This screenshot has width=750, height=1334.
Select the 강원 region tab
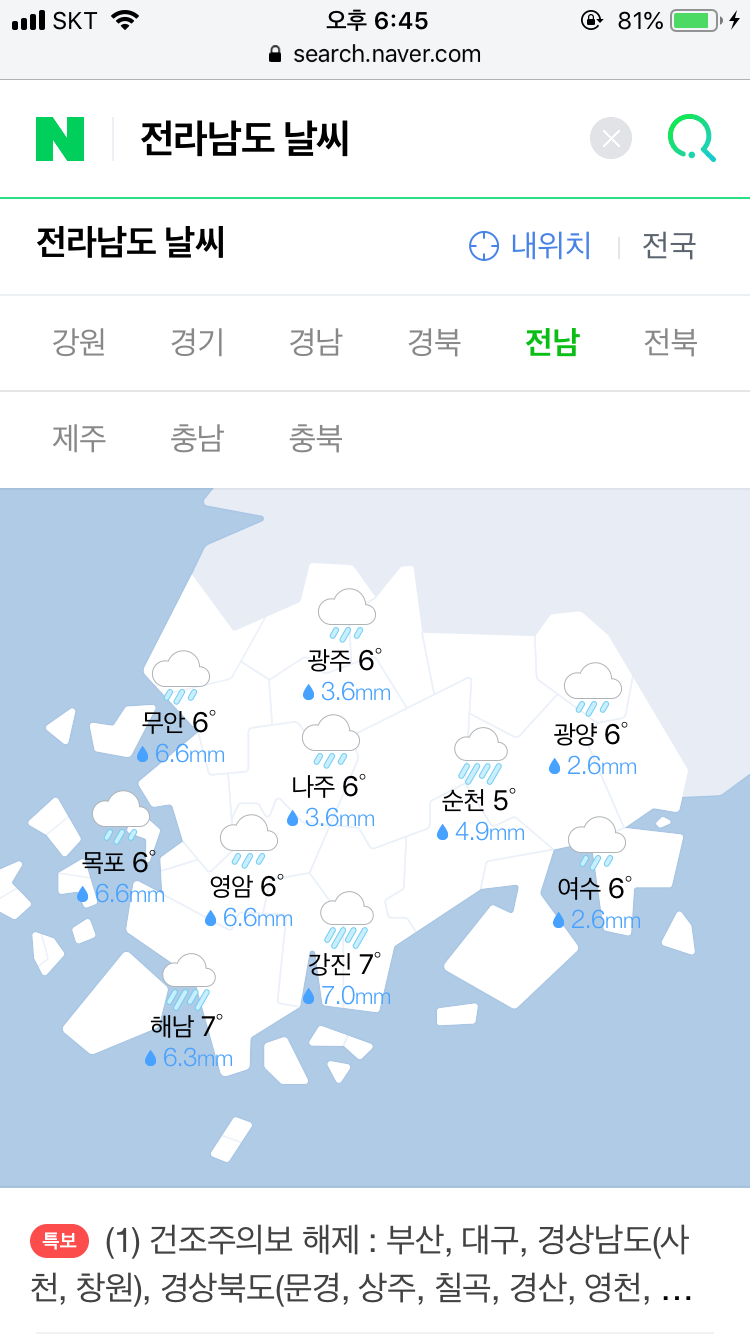pyautogui.click(x=79, y=343)
